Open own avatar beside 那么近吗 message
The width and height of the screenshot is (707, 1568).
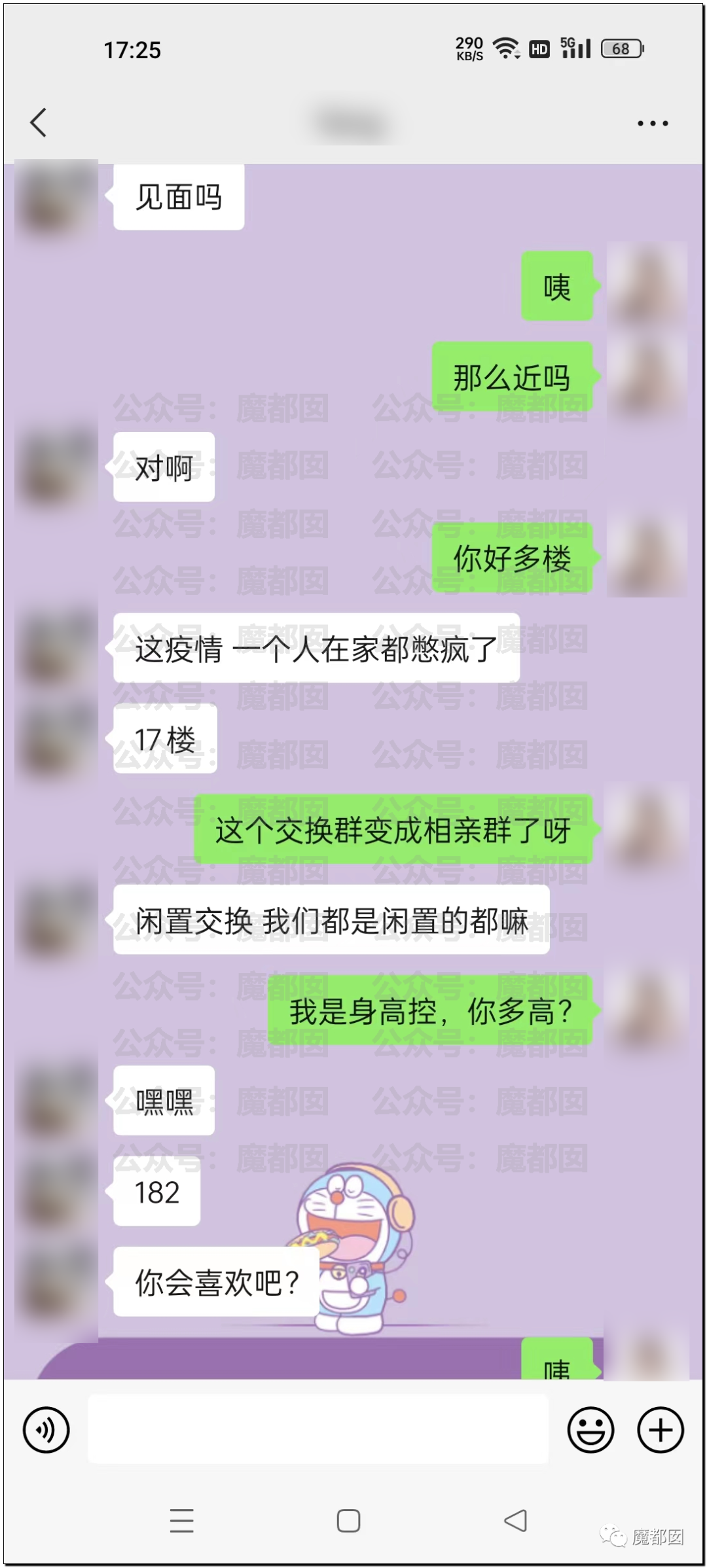pyautogui.click(x=646, y=378)
